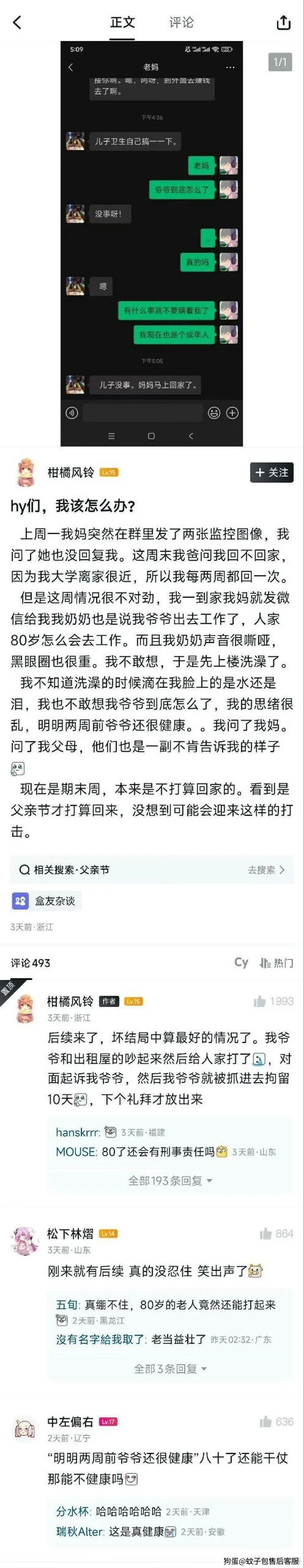Viewport: 304px width, 1568px height.
Task: Follow 柑橘风铃 with the 关注 button
Action: pyautogui.click(x=272, y=472)
